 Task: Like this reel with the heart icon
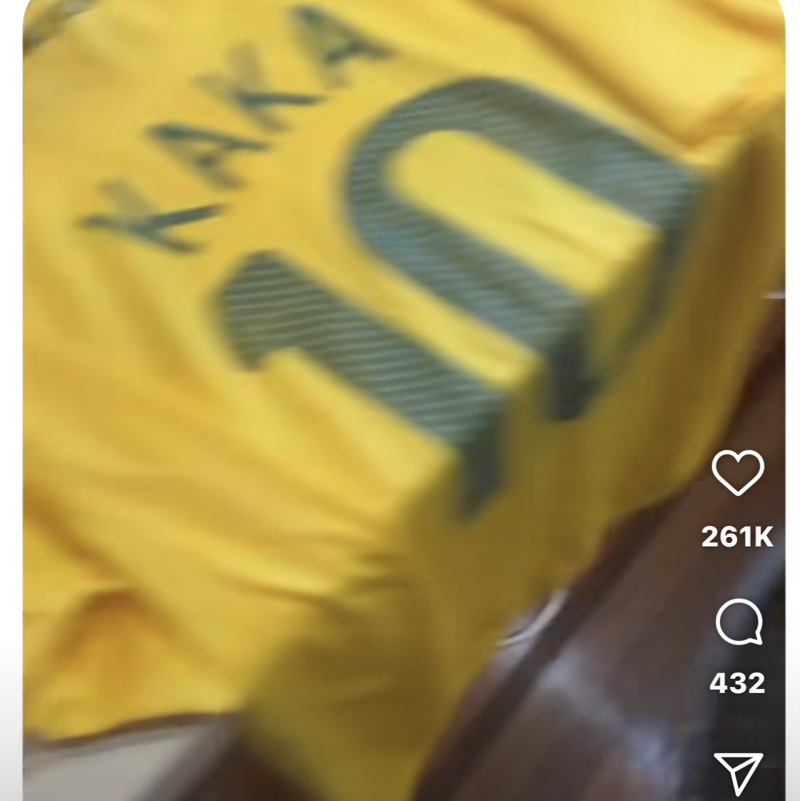738,473
